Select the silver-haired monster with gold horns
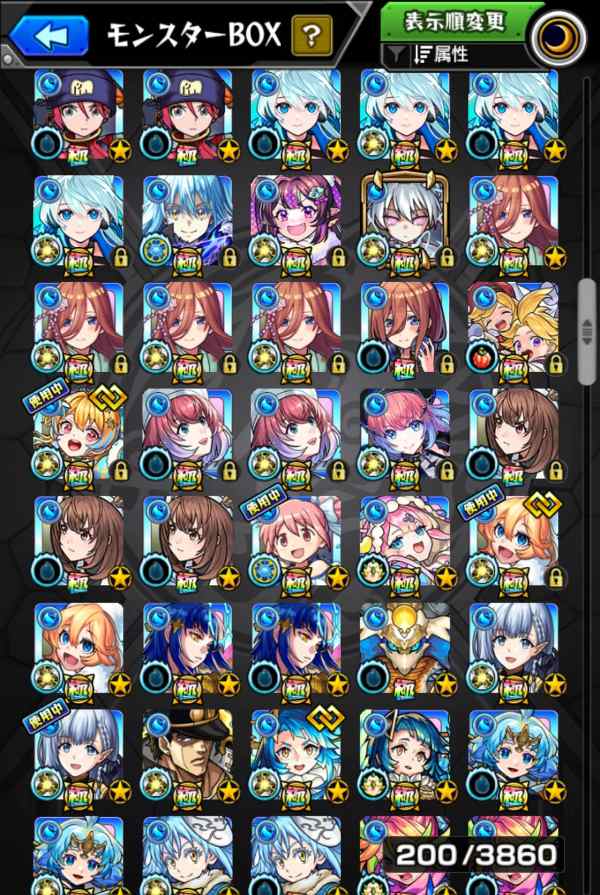The image size is (600, 895). 404,220
